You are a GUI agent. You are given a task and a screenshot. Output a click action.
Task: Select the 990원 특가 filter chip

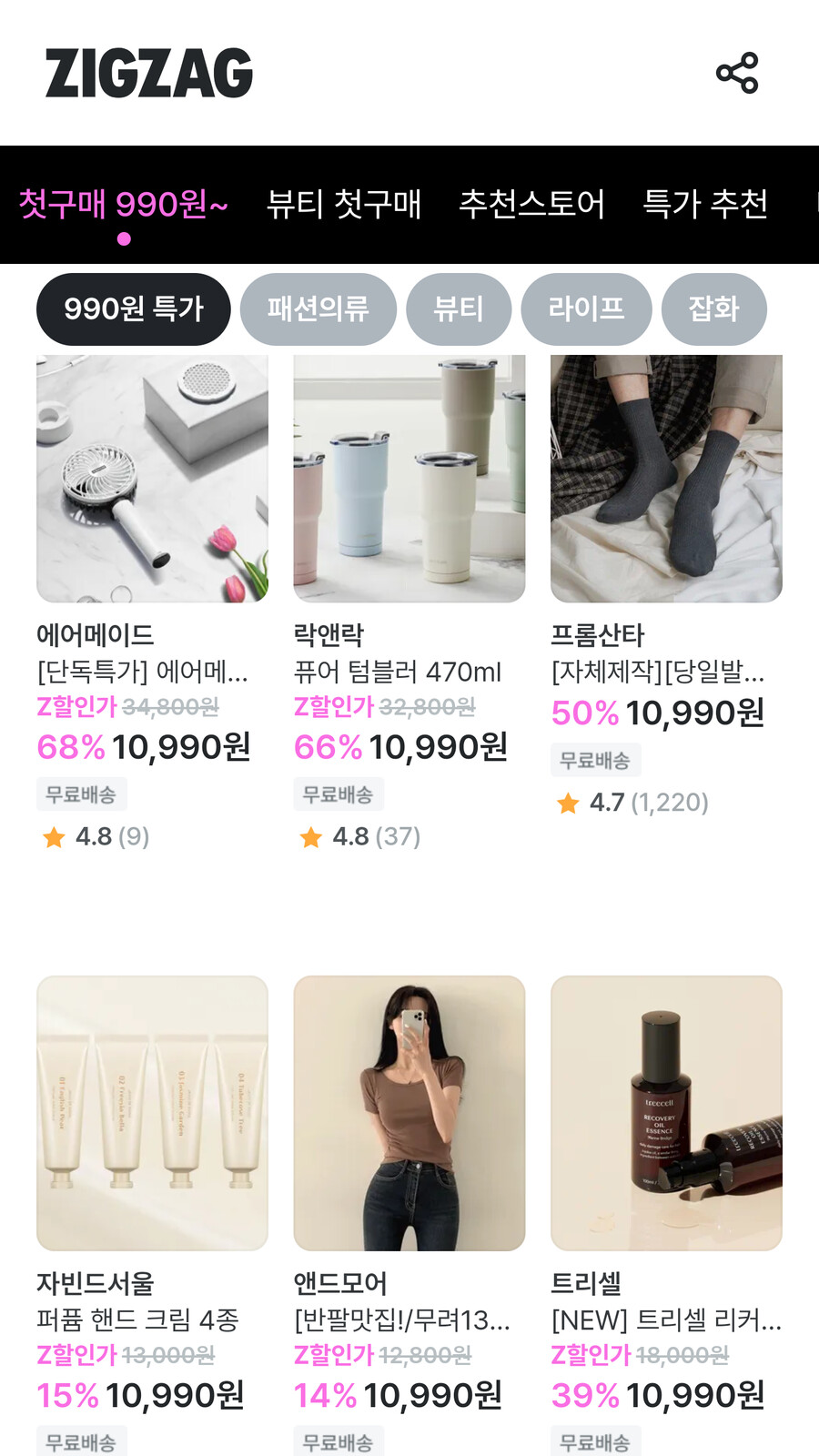point(132,309)
